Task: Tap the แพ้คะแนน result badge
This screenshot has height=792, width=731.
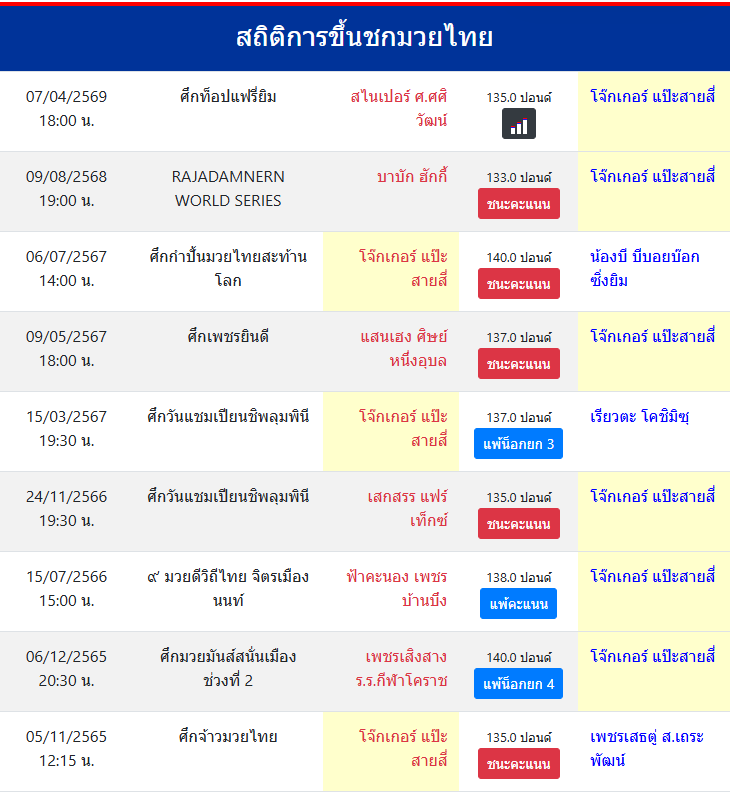Action: (x=518, y=604)
